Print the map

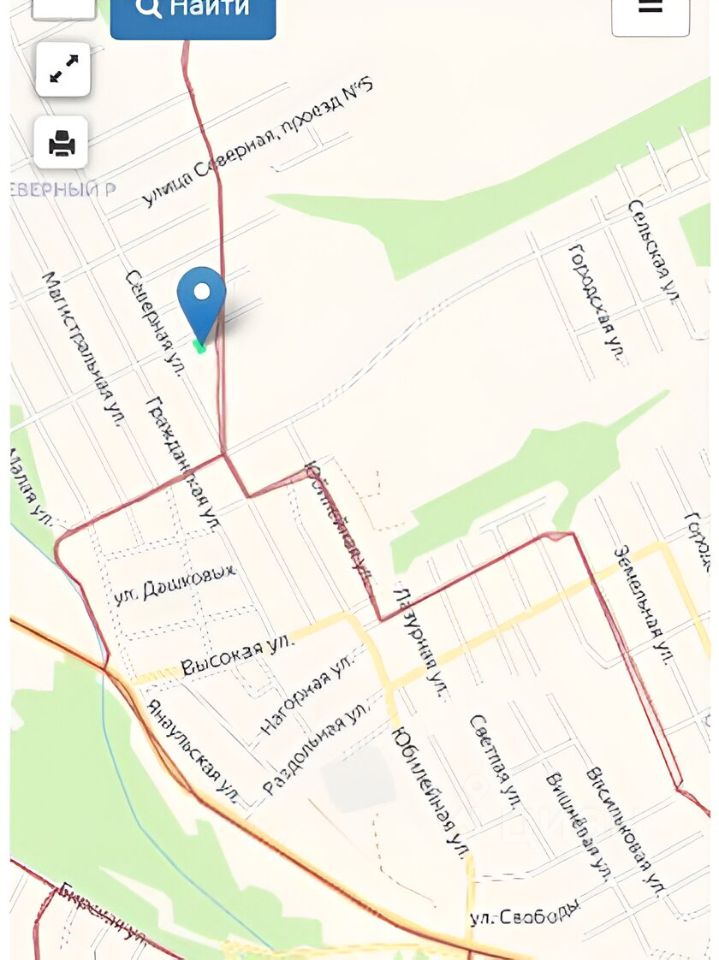(62, 143)
